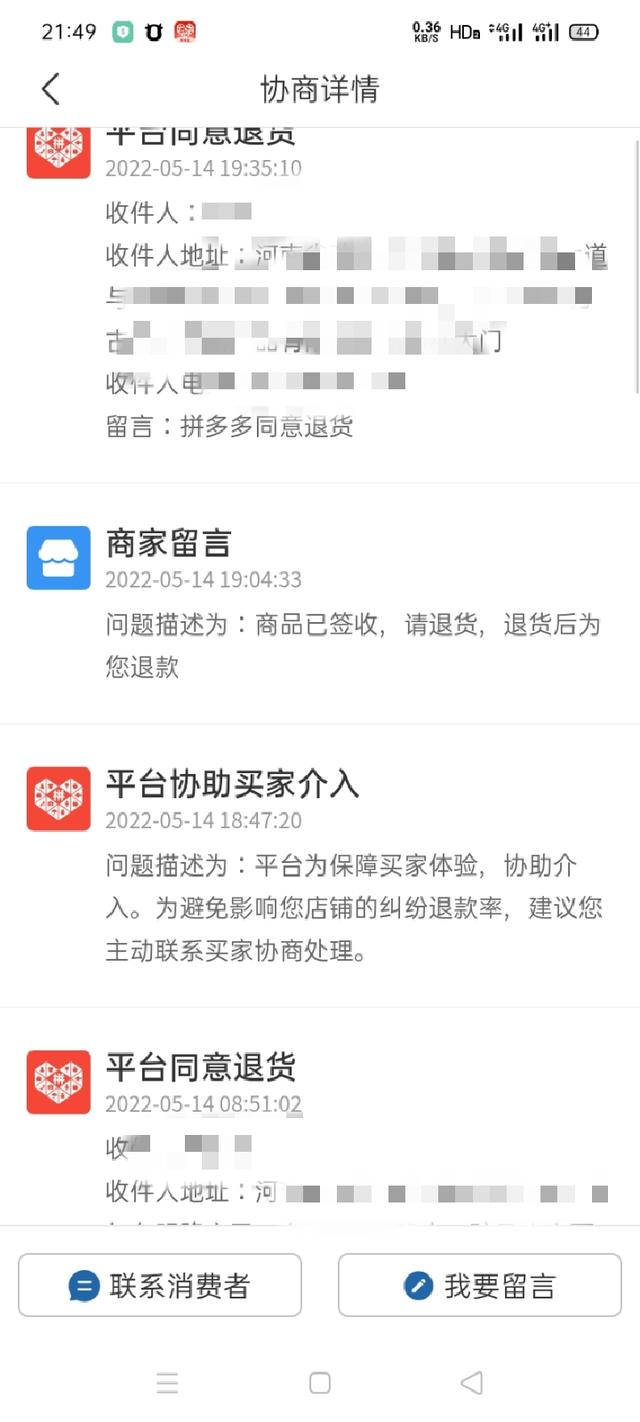Tap the 联系消费者 button
The height and width of the screenshot is (1422, 640).
point(160,1285)
